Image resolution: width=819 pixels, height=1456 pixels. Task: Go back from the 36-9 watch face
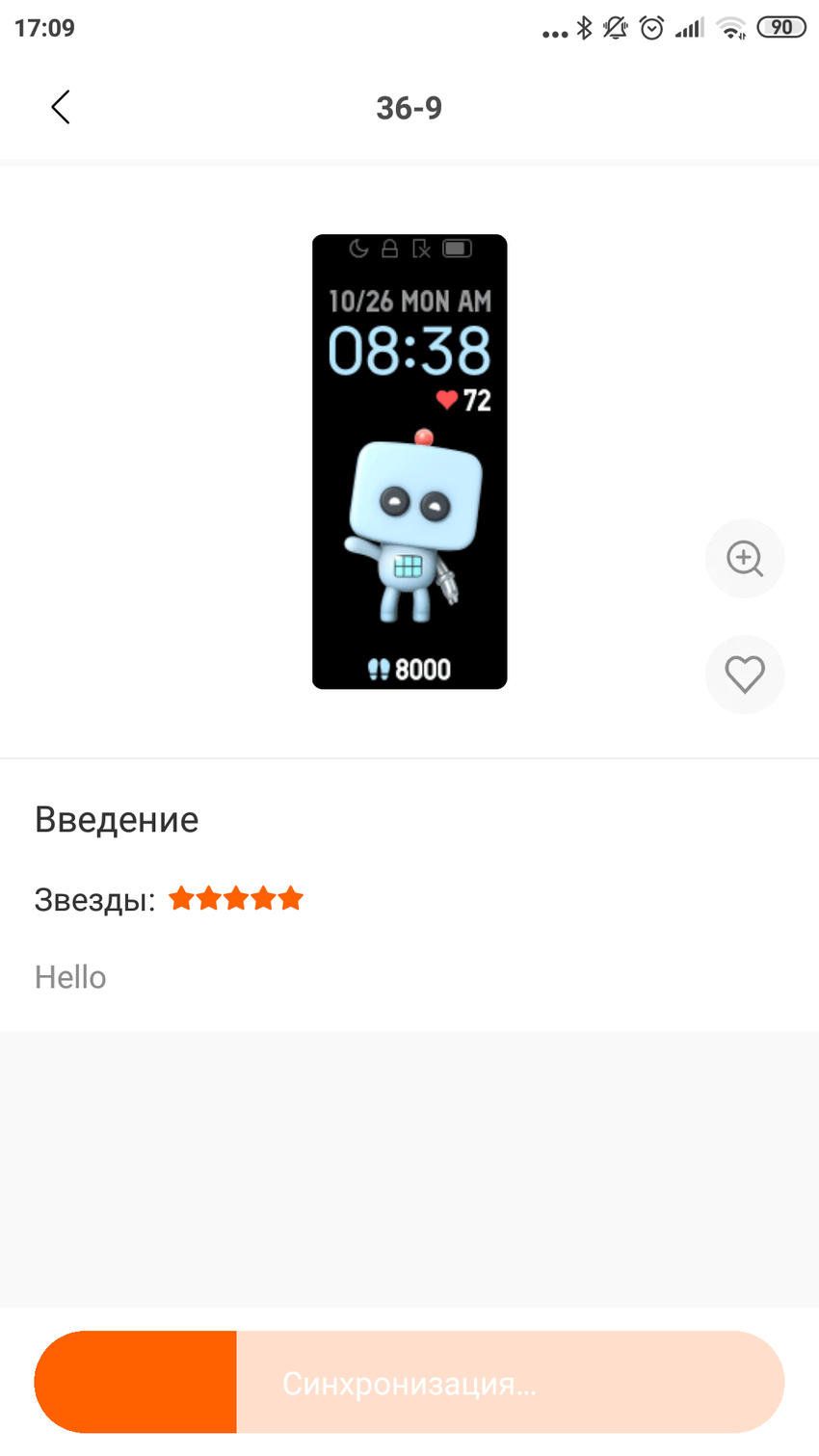click(x=61, y=108)
